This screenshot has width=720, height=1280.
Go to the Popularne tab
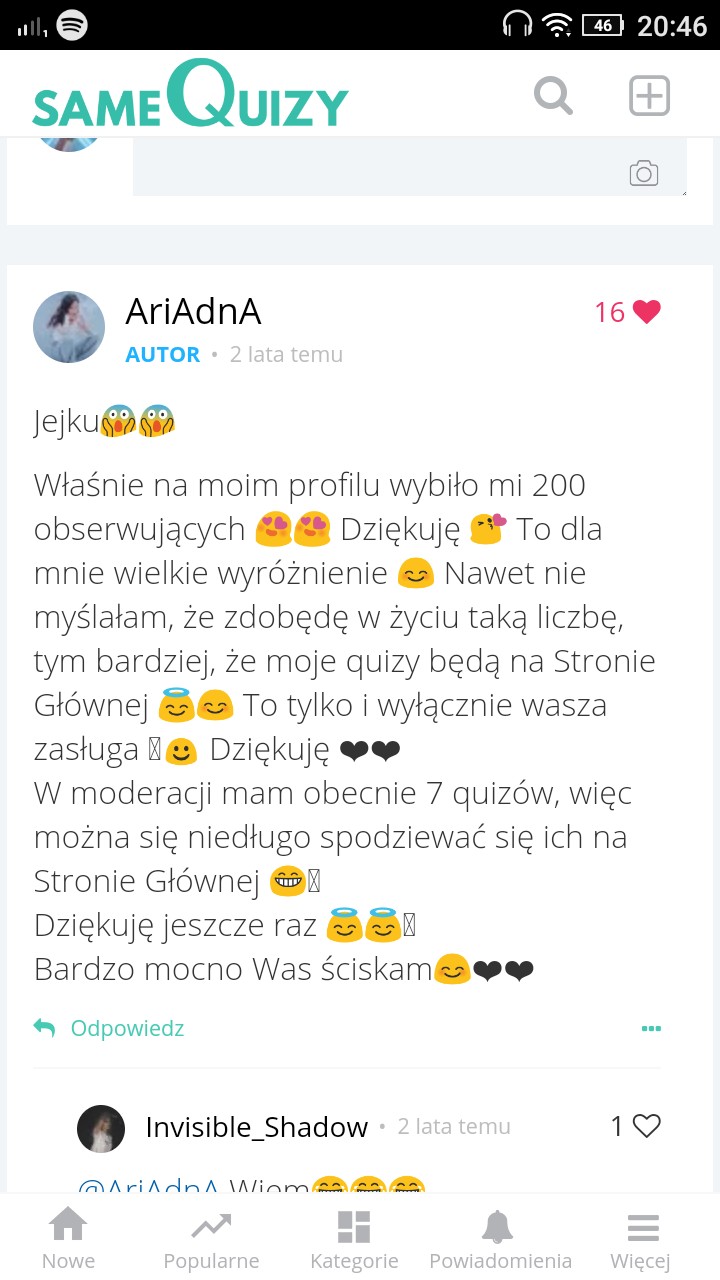point(211,1238)
